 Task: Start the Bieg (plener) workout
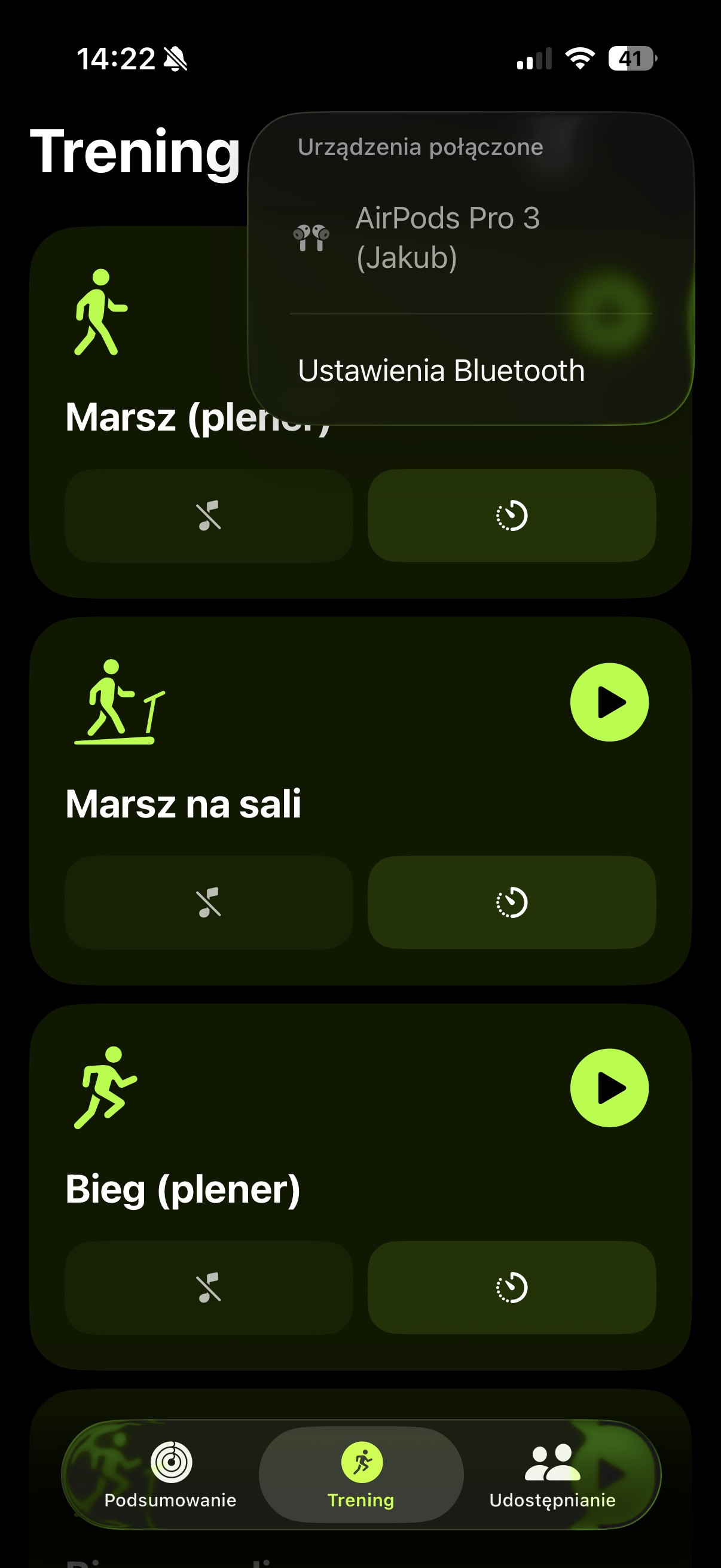[609, 1088]
